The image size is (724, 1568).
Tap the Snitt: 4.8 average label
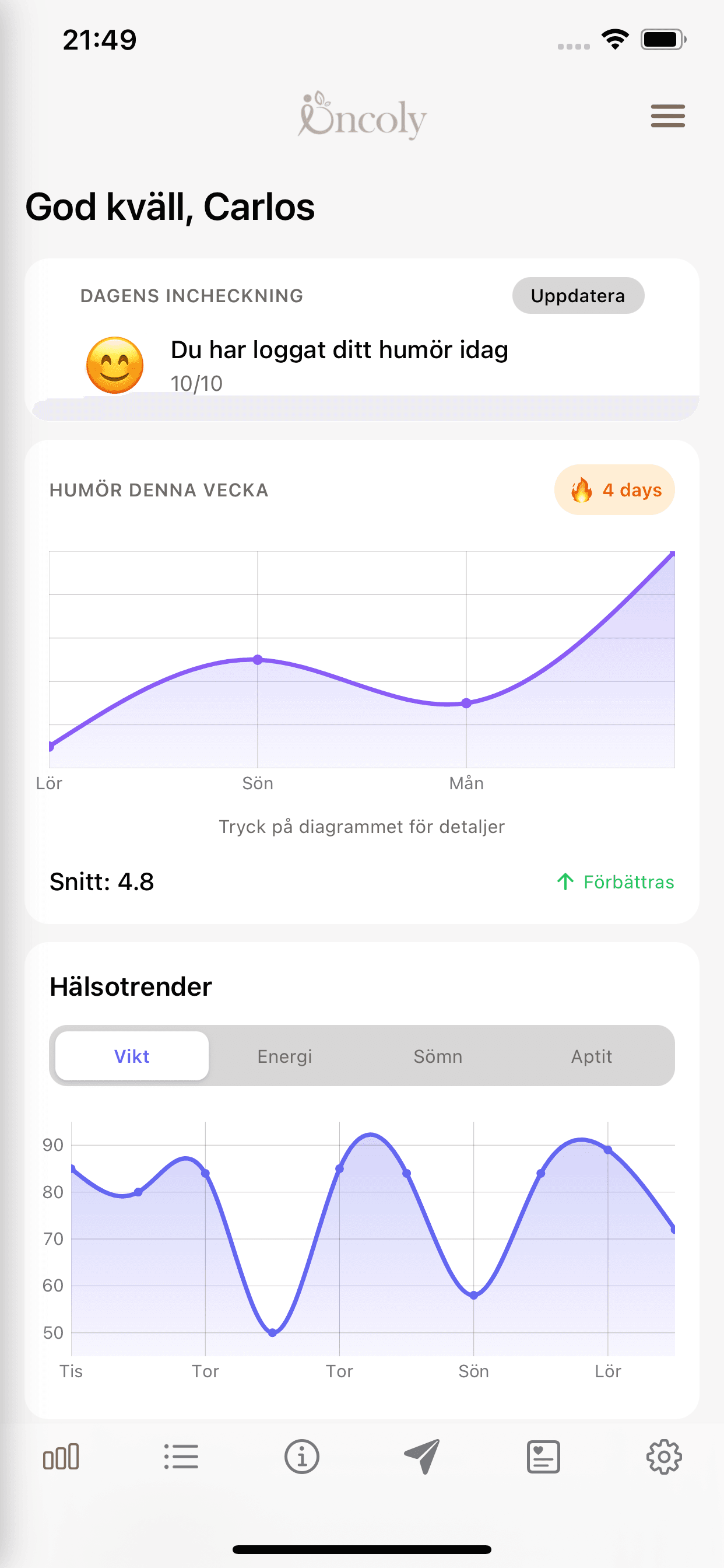tap(101, 881)
